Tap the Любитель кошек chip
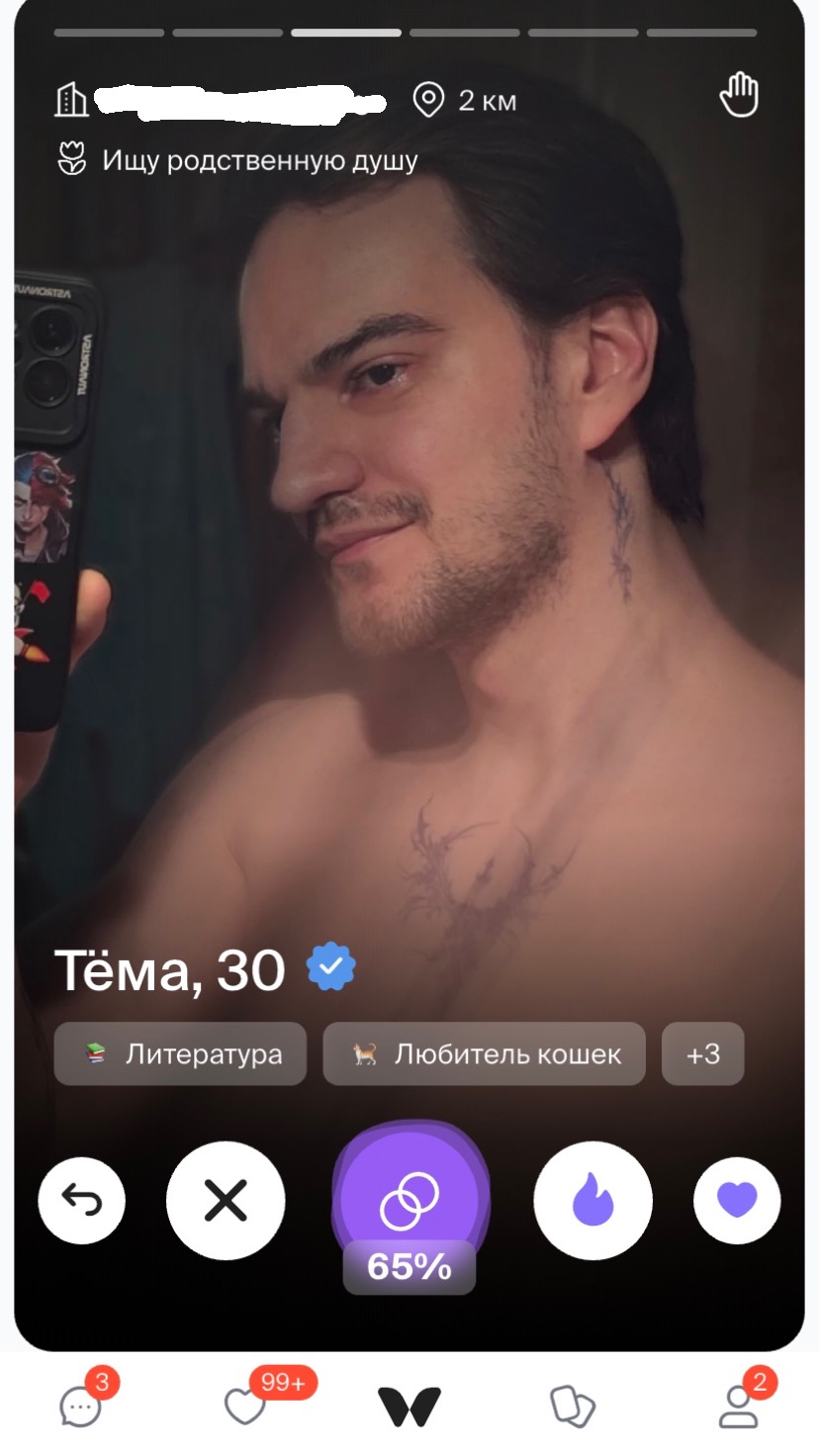This screenshot has width=819, height=1456. 484,1053
